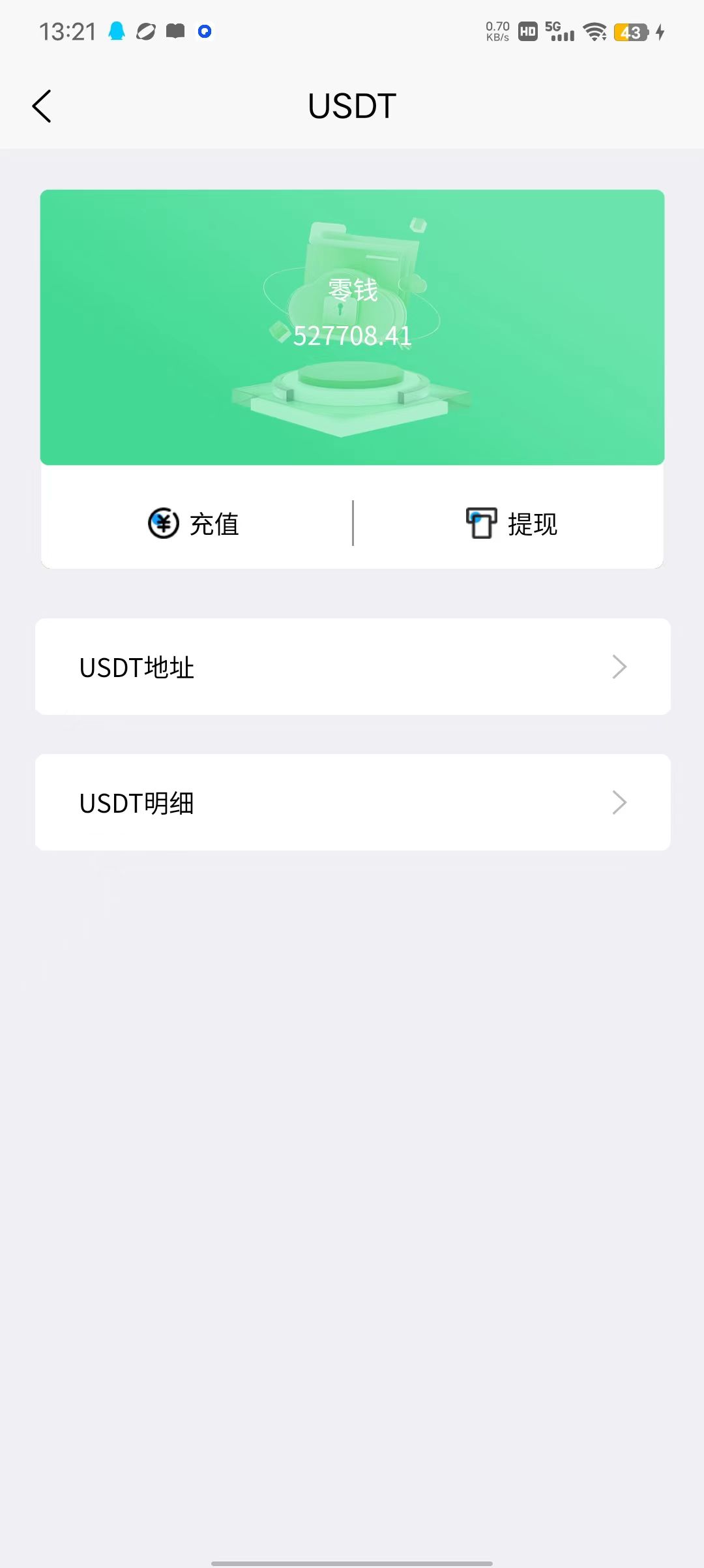Screen dimensions: 704x1568
Task: Tap the 充值 recharge button
Action: click(x=194, y=524)
